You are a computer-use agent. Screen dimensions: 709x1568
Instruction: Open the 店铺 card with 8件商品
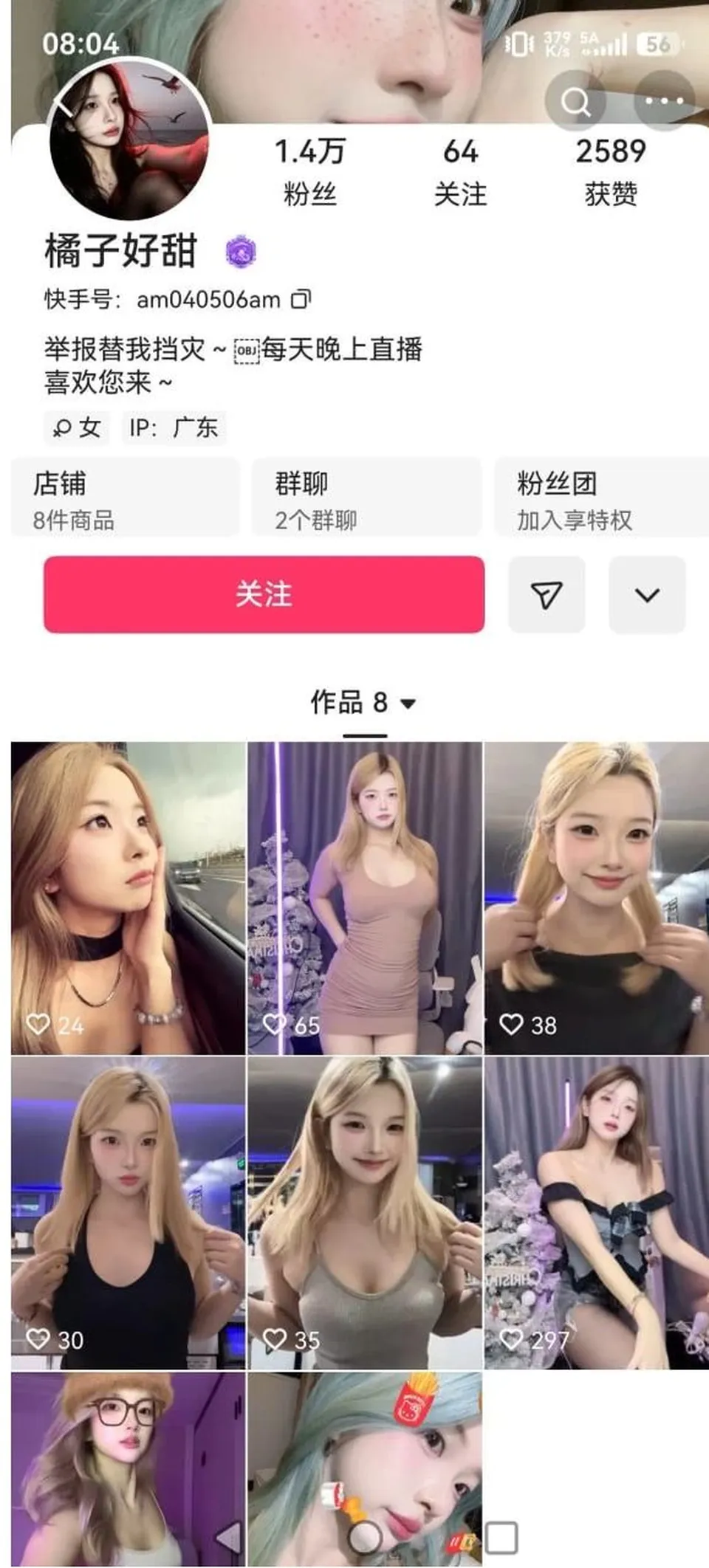pyautogui.click(x=126, y=497)
